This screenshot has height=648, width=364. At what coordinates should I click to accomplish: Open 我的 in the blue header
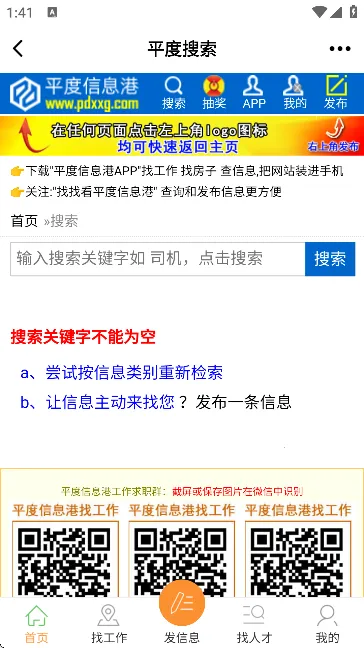tap(295, 93)
